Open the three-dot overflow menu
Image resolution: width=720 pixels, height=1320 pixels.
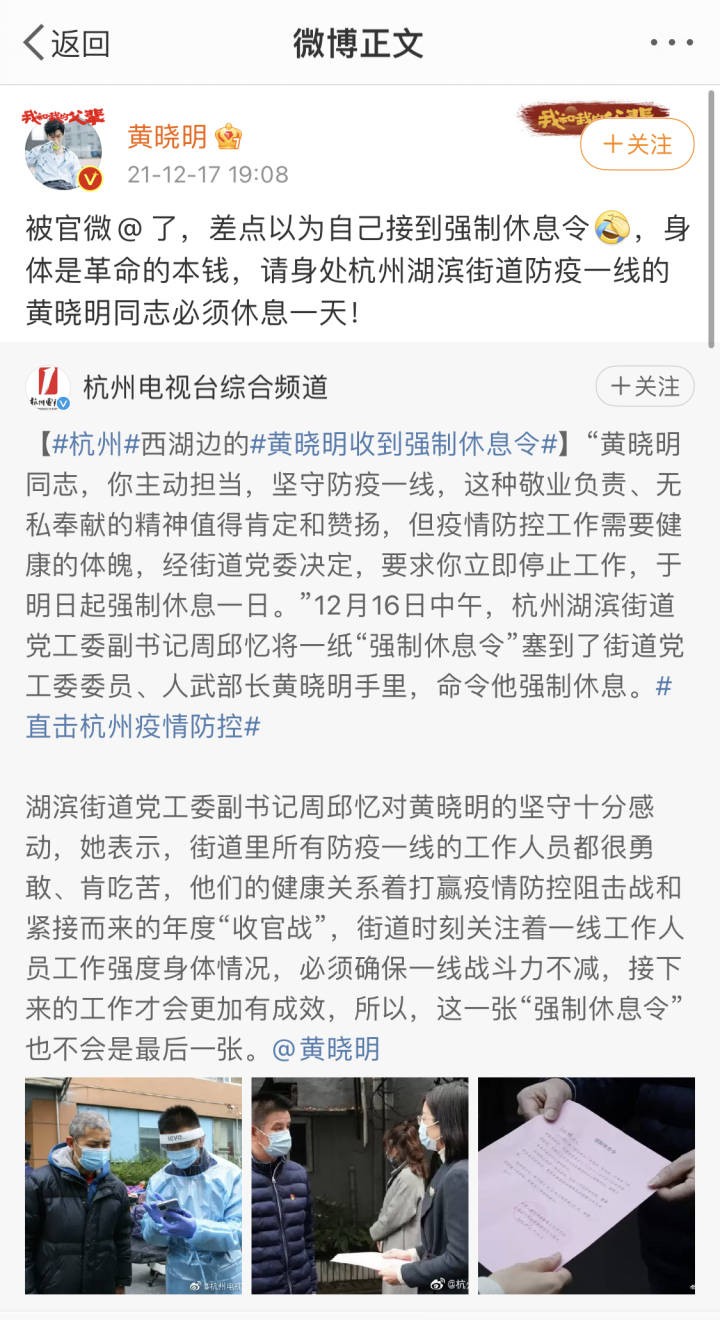tap(671, 43)
